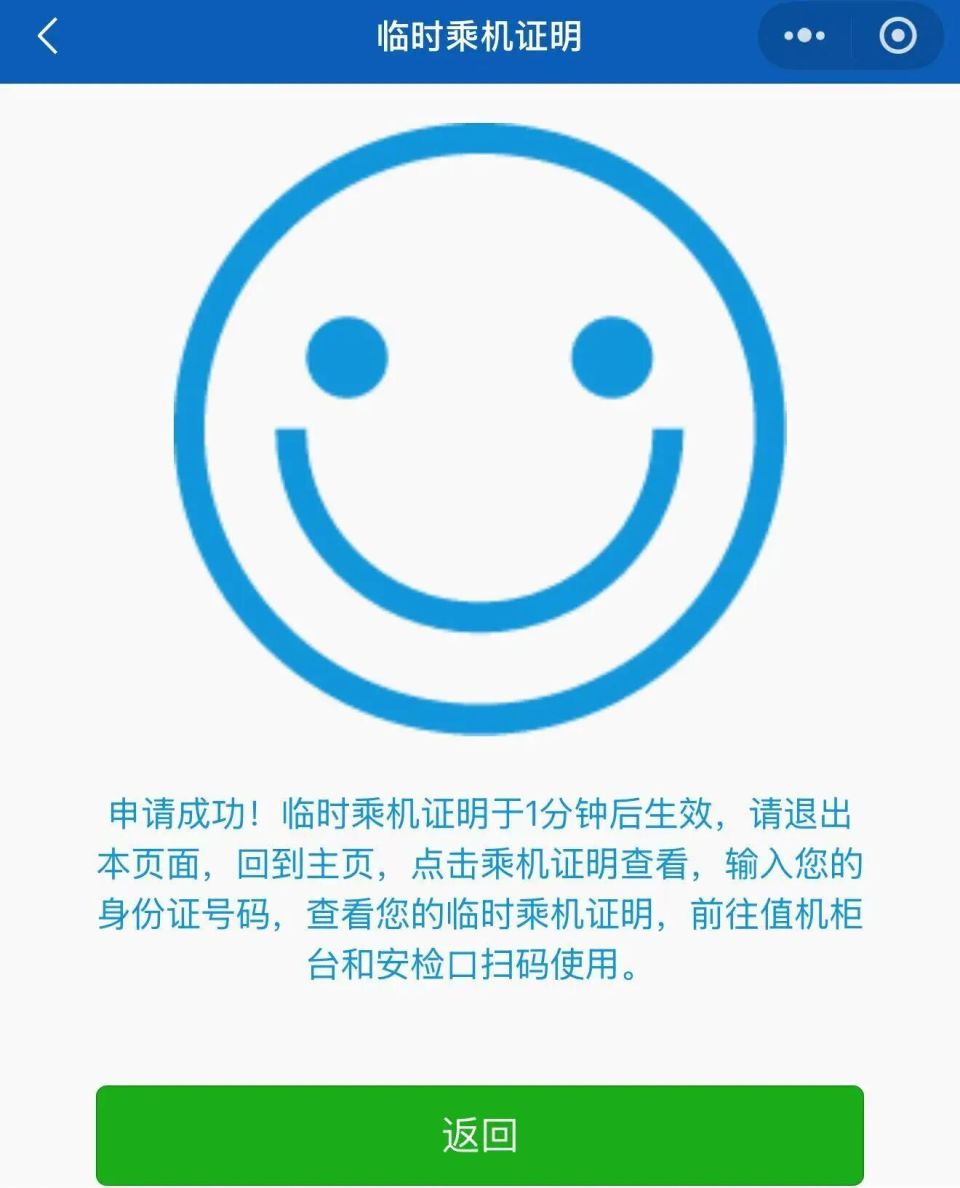Screen dimensions: 960x1188
Task: Tap the divider line inside the capsule button
Action: 849,36
